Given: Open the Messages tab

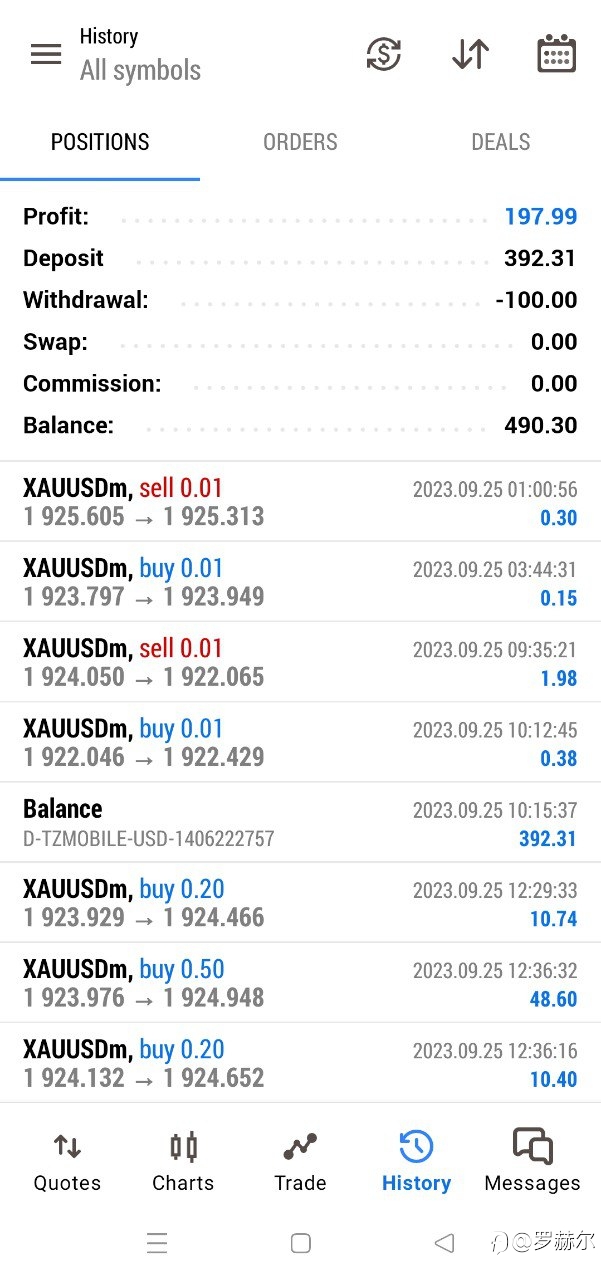Looking at the screenshot, I should tap(532, 1162).
